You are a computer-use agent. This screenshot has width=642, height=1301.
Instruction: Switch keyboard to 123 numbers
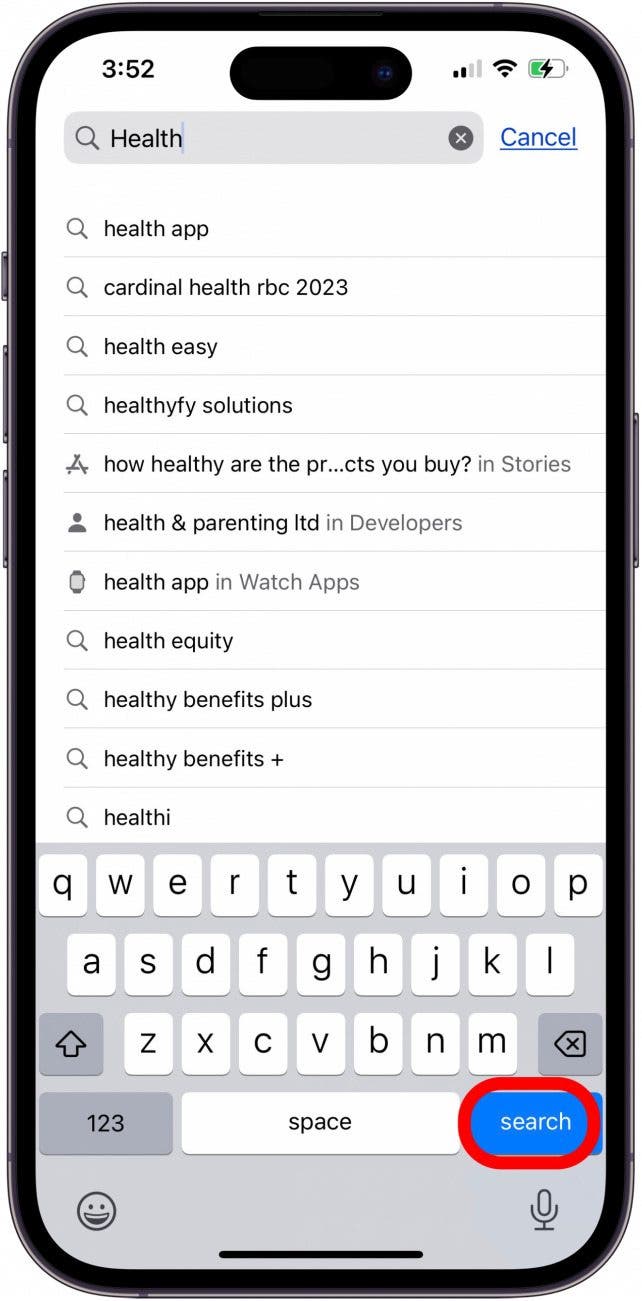(105, 1122)
